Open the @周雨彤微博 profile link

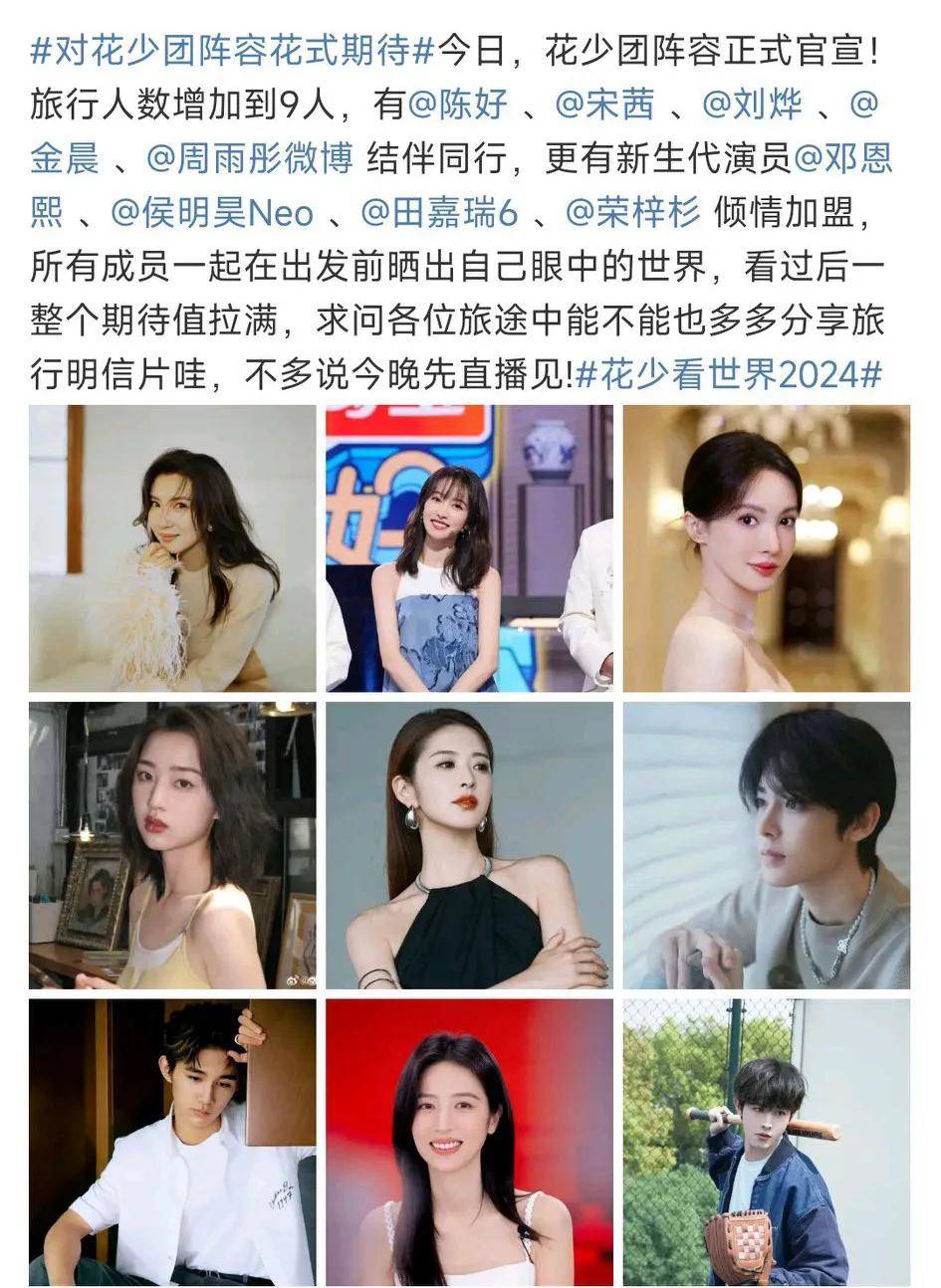249,158
